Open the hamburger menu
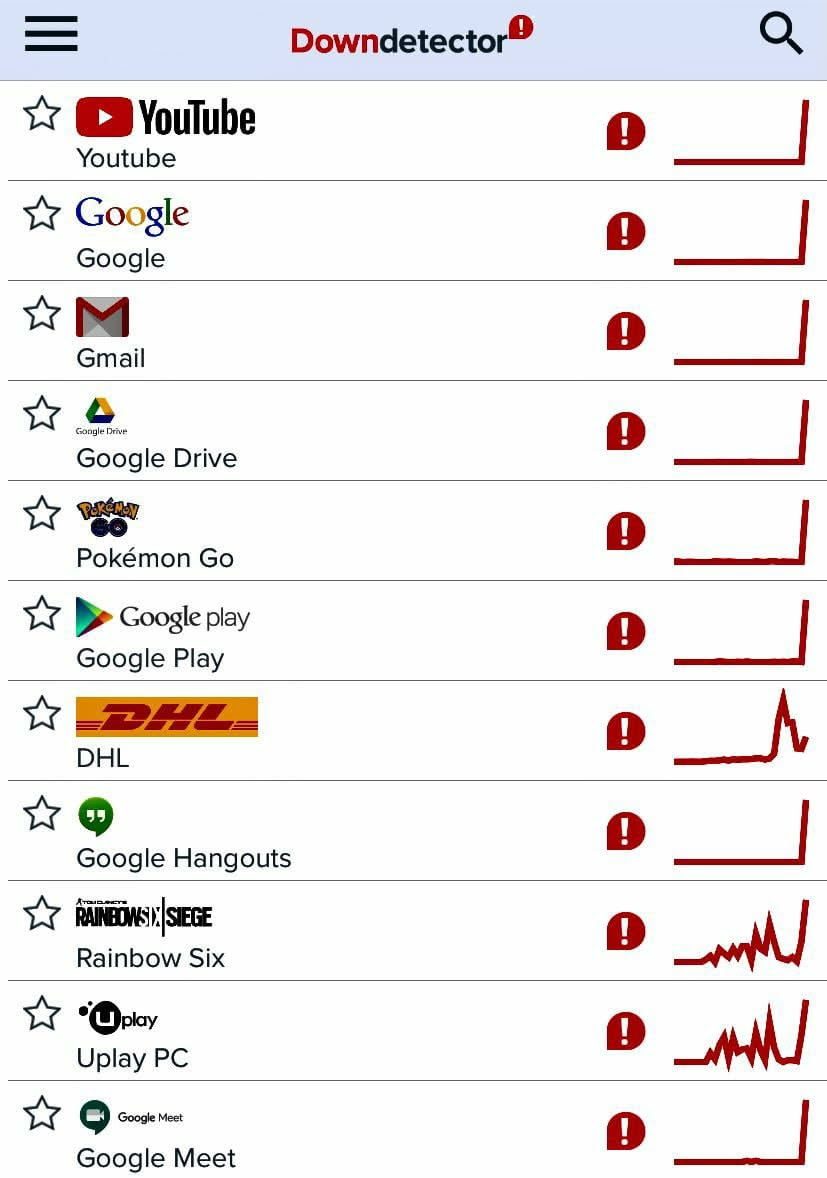This screenshot has height=1178, width=827. click(x=51, y=35)
